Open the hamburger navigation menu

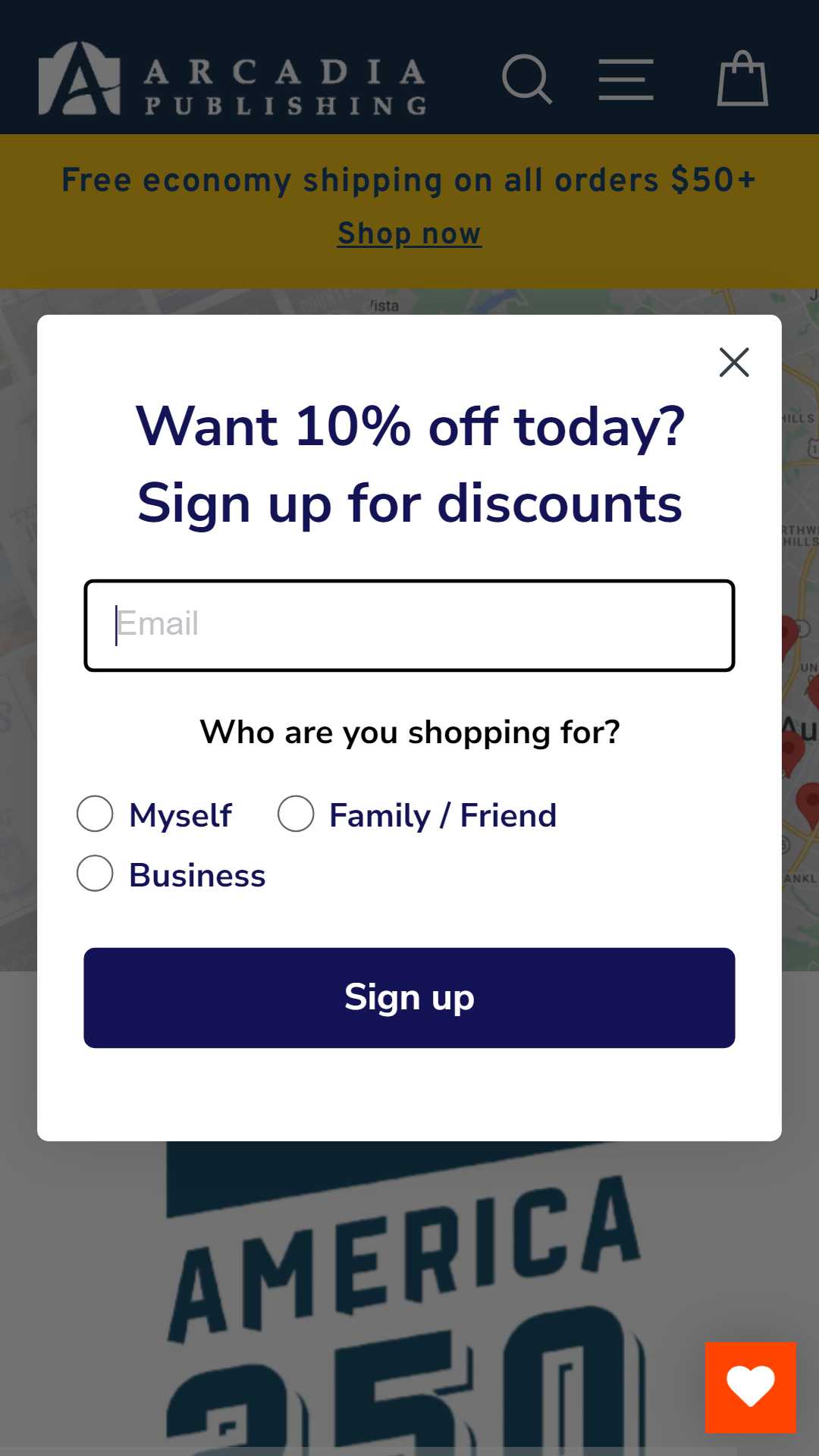pos(626,80)
